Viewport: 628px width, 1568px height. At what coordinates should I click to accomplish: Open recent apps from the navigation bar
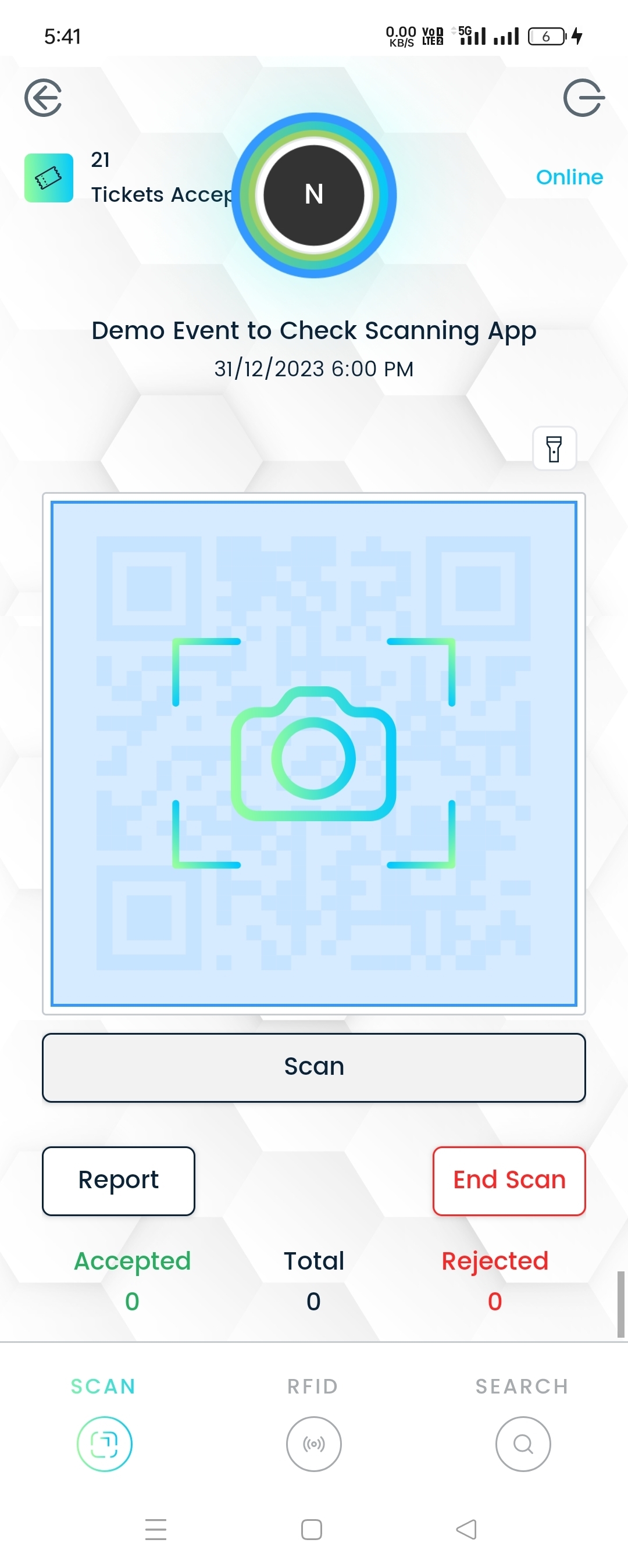pos(156,1530)
